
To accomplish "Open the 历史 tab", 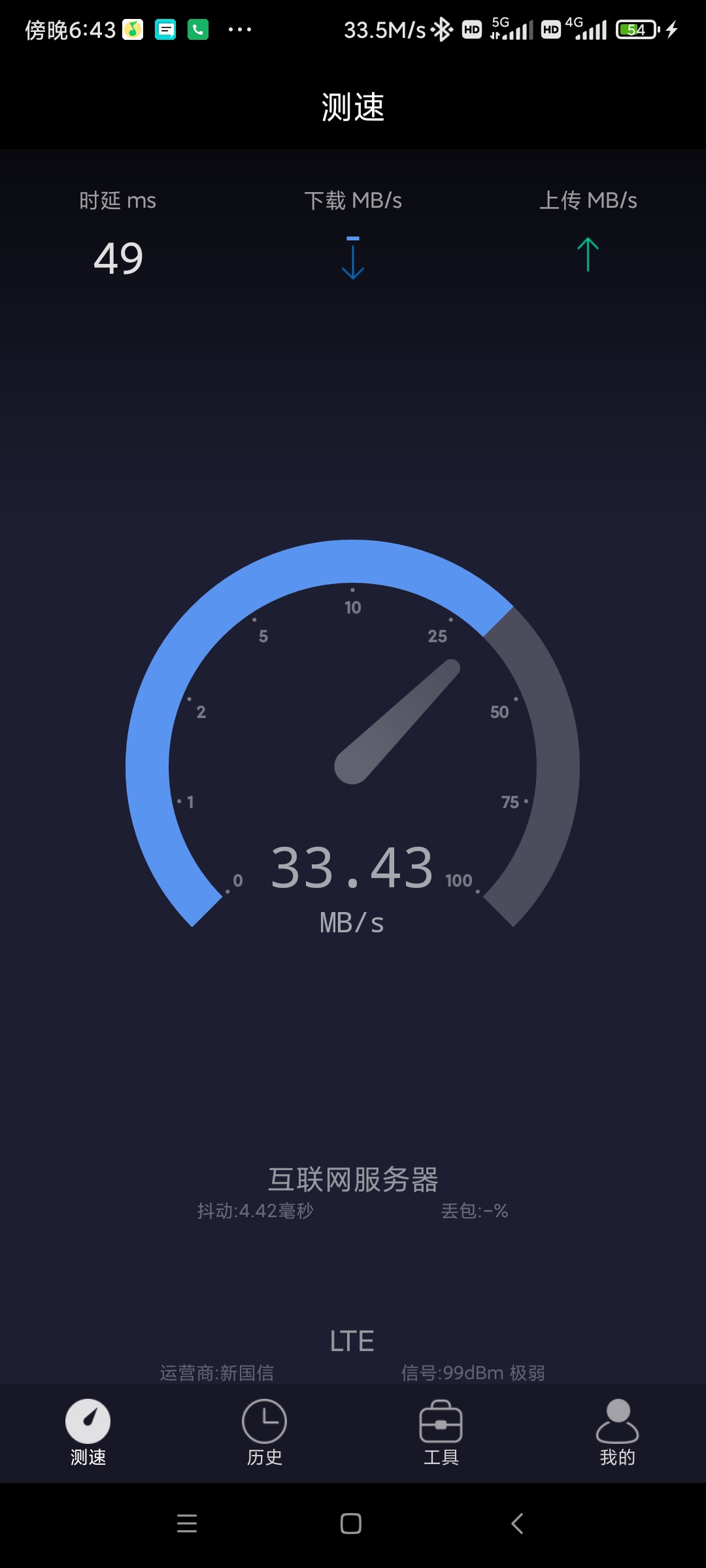I will (x=264, y=1431).
